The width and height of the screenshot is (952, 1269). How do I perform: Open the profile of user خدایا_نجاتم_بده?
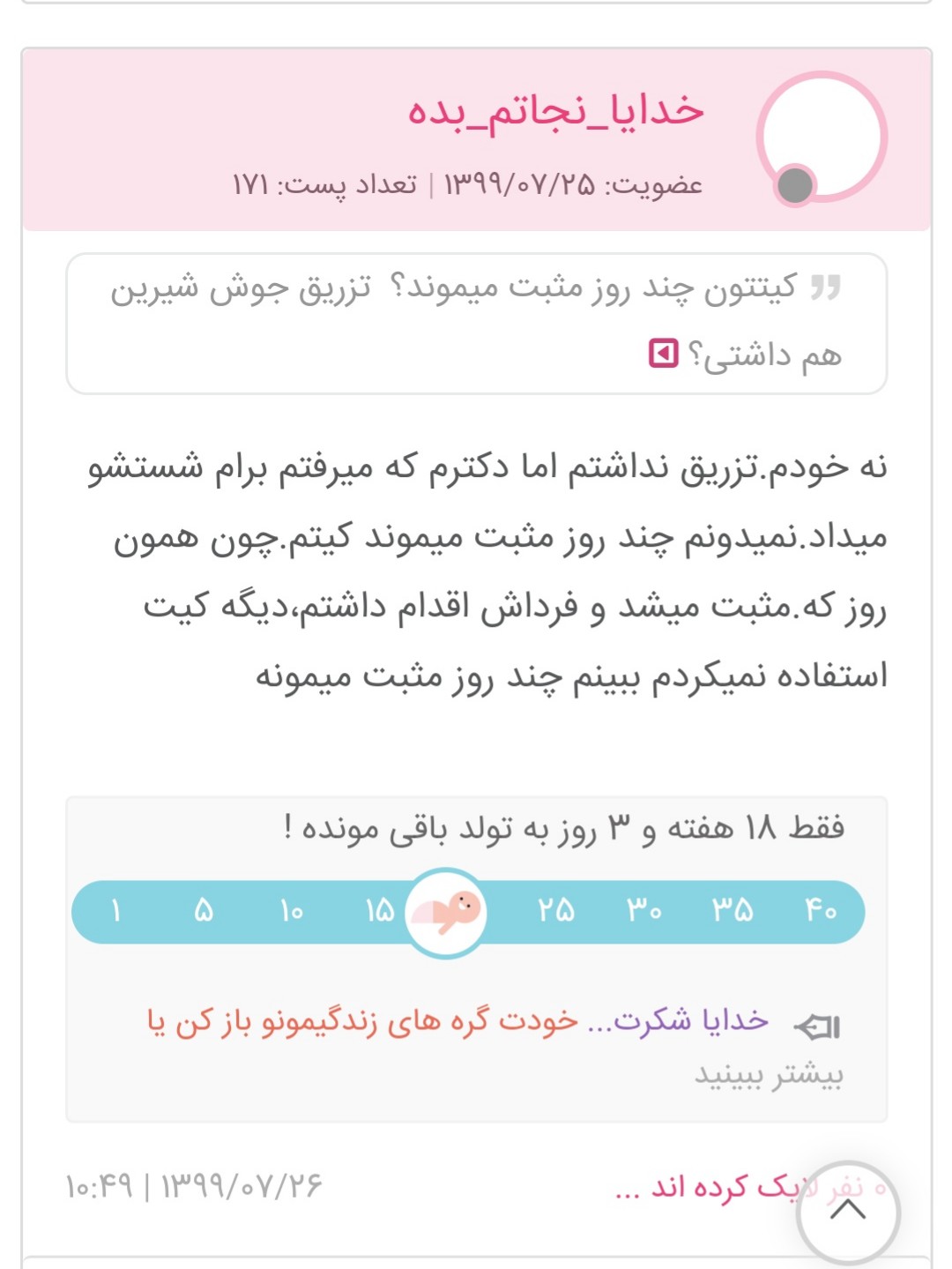pos(555,112)
